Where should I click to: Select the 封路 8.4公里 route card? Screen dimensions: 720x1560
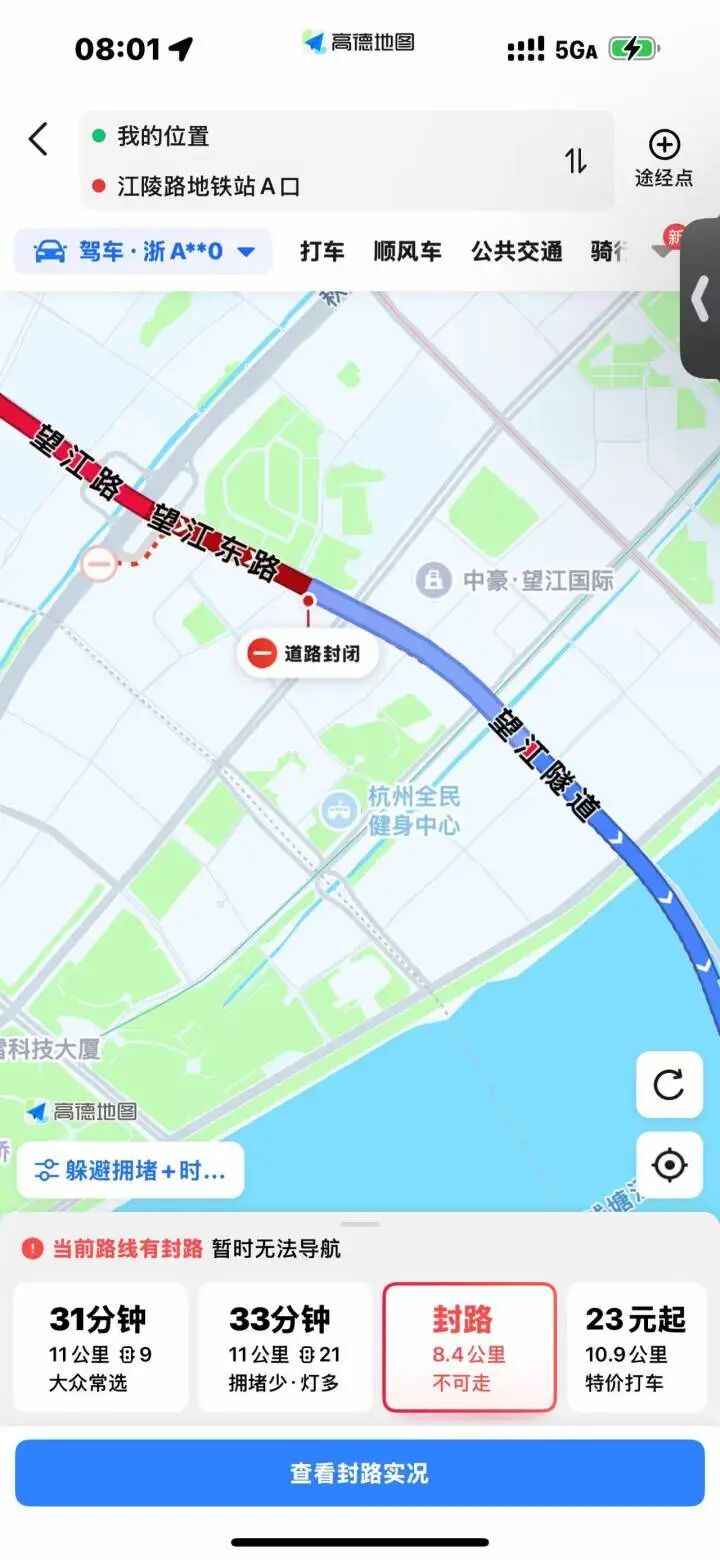[x=469, y=1347]
